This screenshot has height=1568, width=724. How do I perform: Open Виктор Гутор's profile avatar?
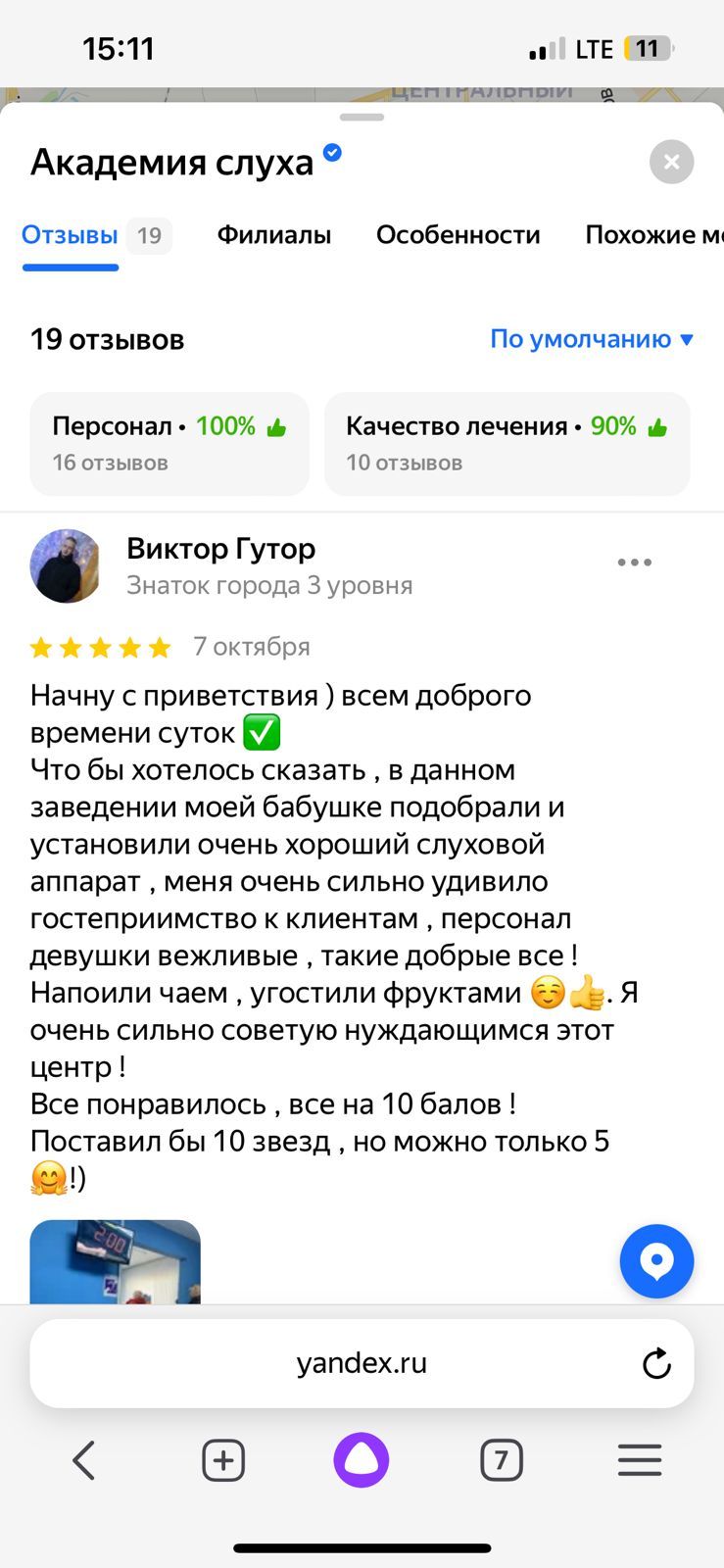(x=67, y=566)
